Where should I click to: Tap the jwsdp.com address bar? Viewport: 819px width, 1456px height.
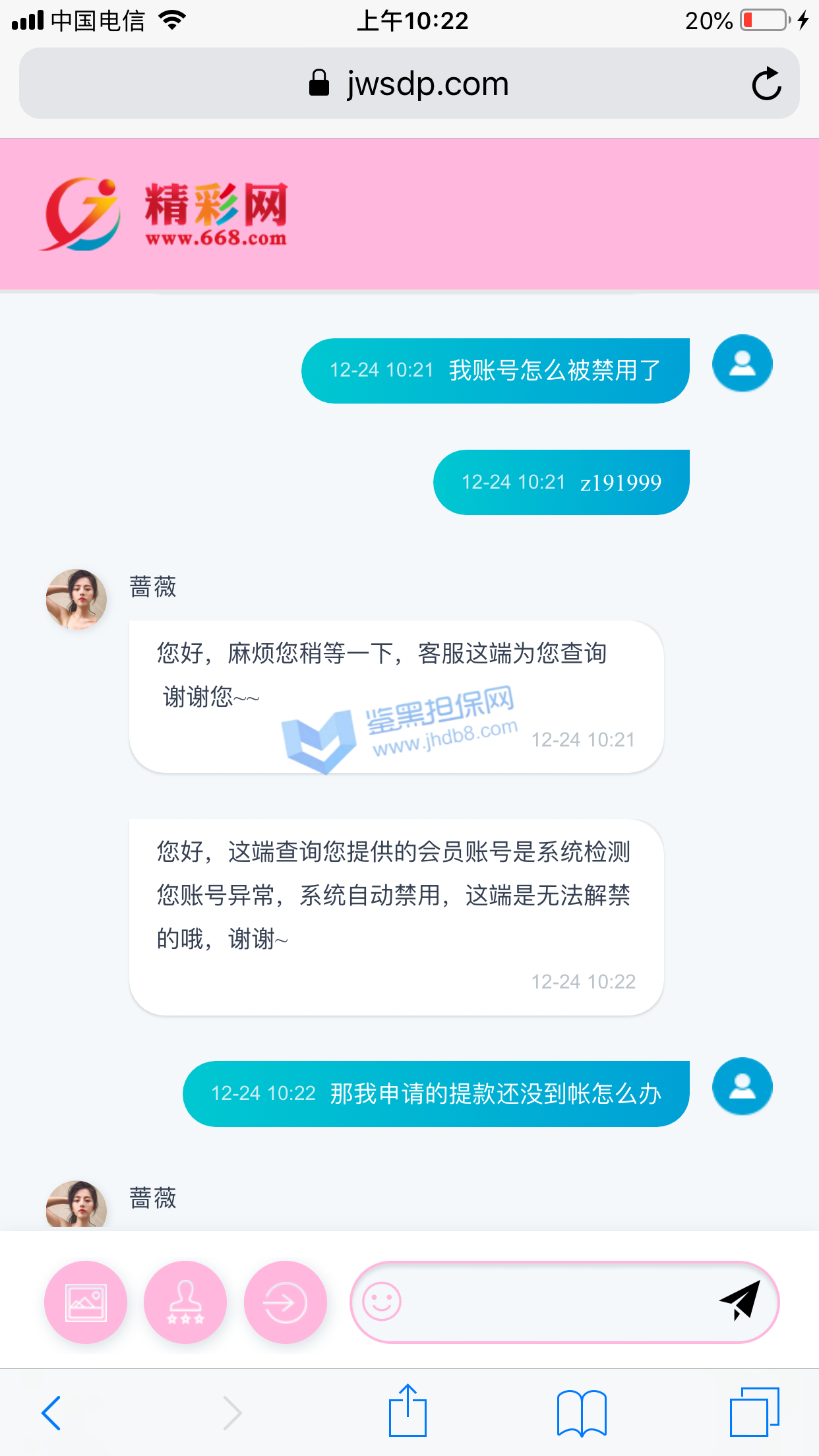tap(409, 84)
